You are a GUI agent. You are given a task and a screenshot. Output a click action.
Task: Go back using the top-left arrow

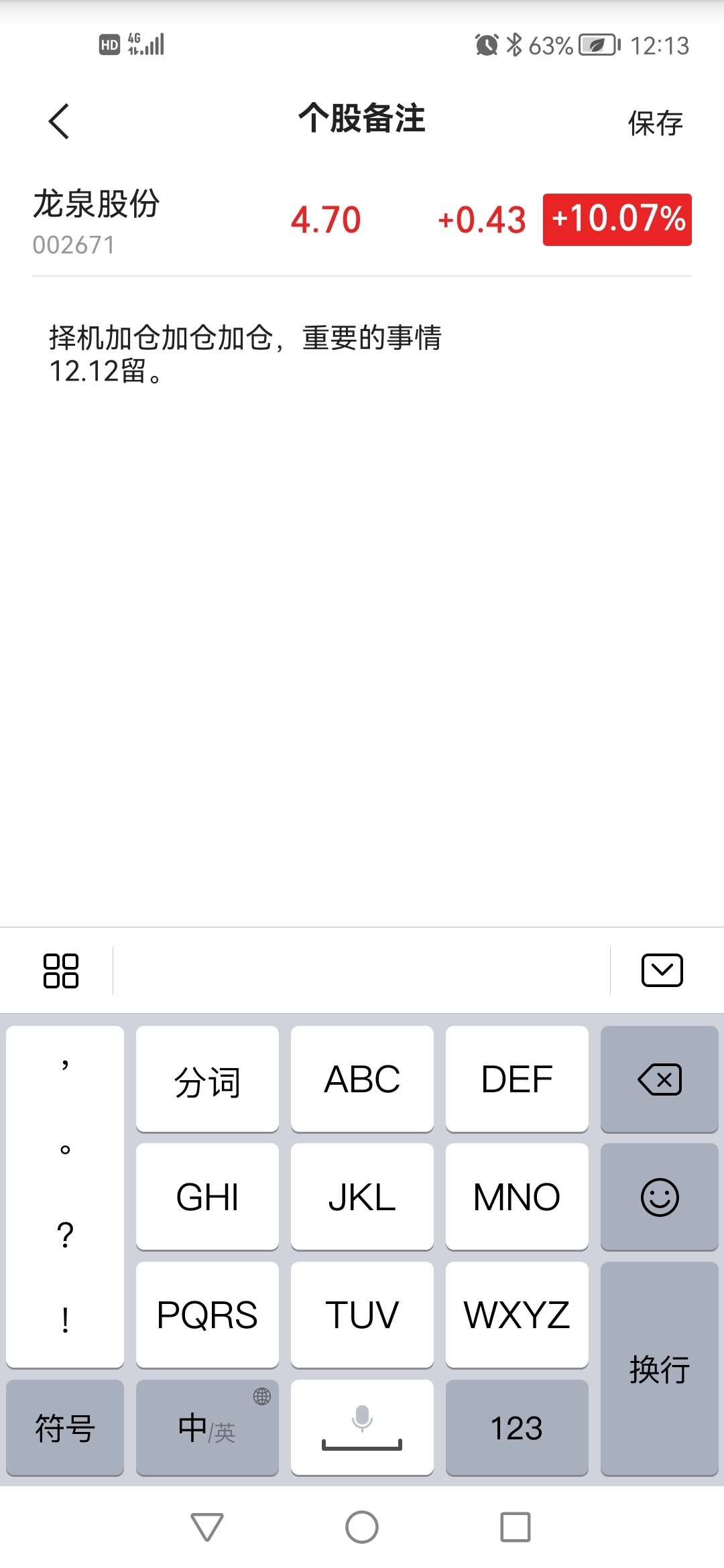tap(59, 121)
